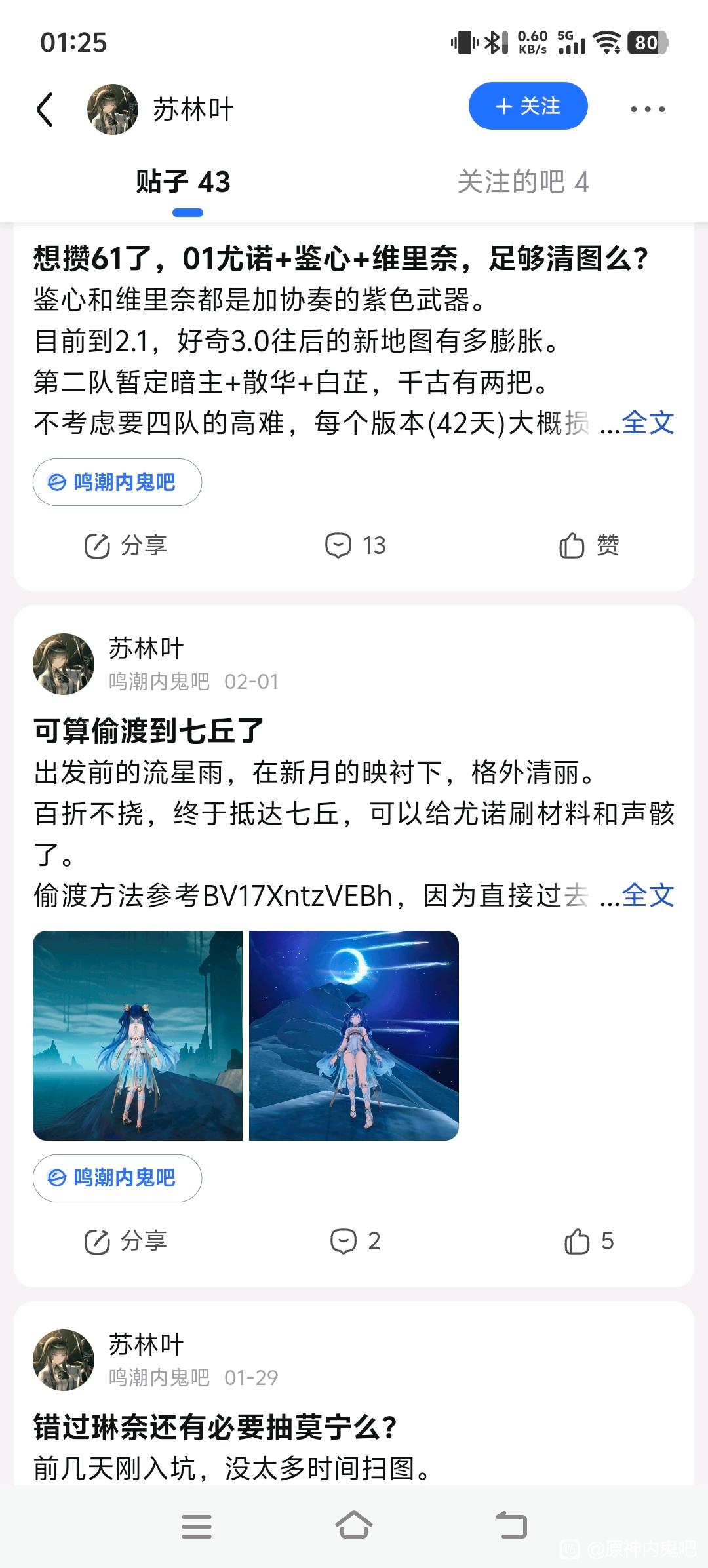Like the 想攒61了 post
Viewport: 708px width, 1568px height.
coord(589,545)
